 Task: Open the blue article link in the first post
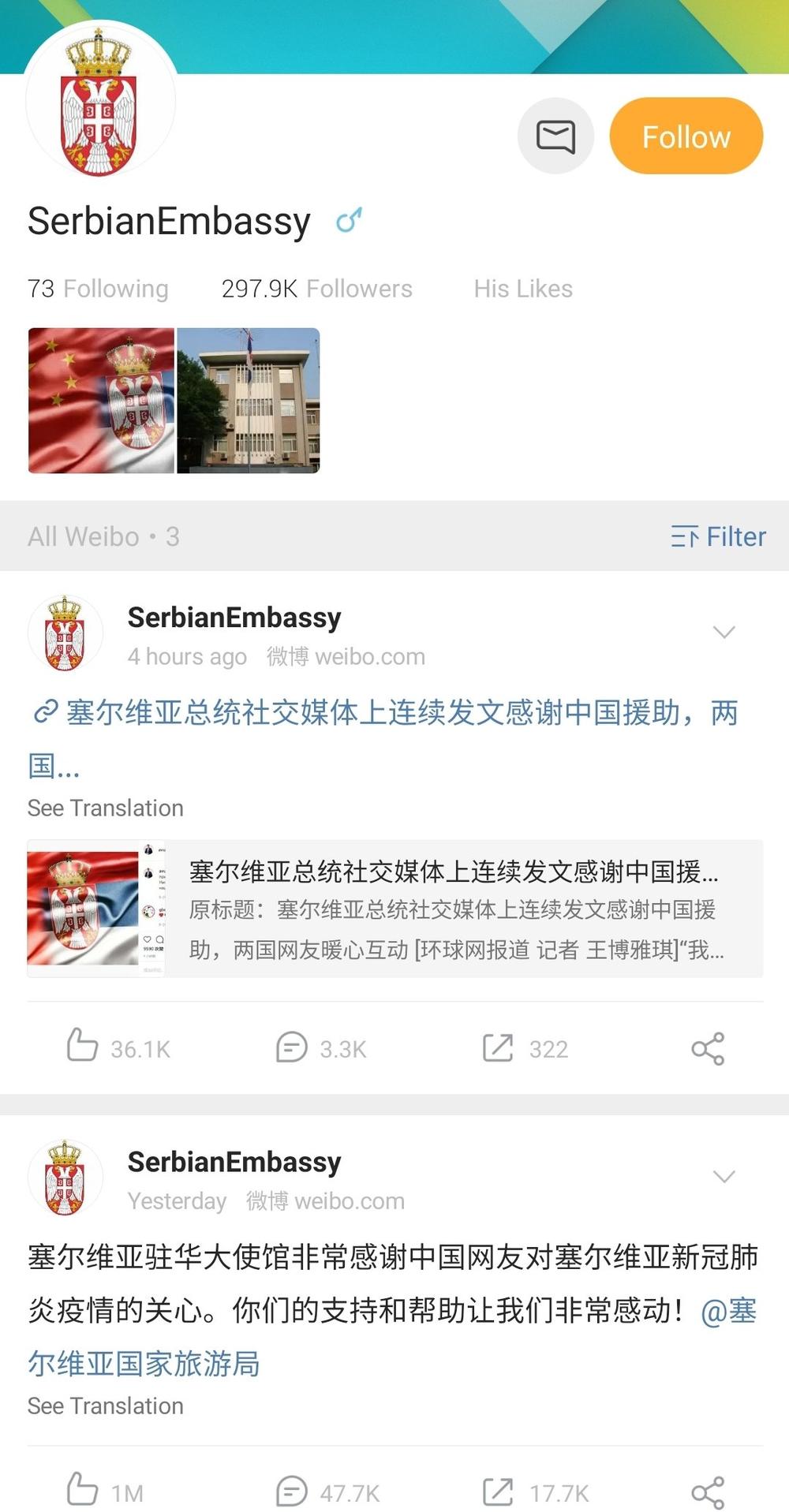coord(387,713)
